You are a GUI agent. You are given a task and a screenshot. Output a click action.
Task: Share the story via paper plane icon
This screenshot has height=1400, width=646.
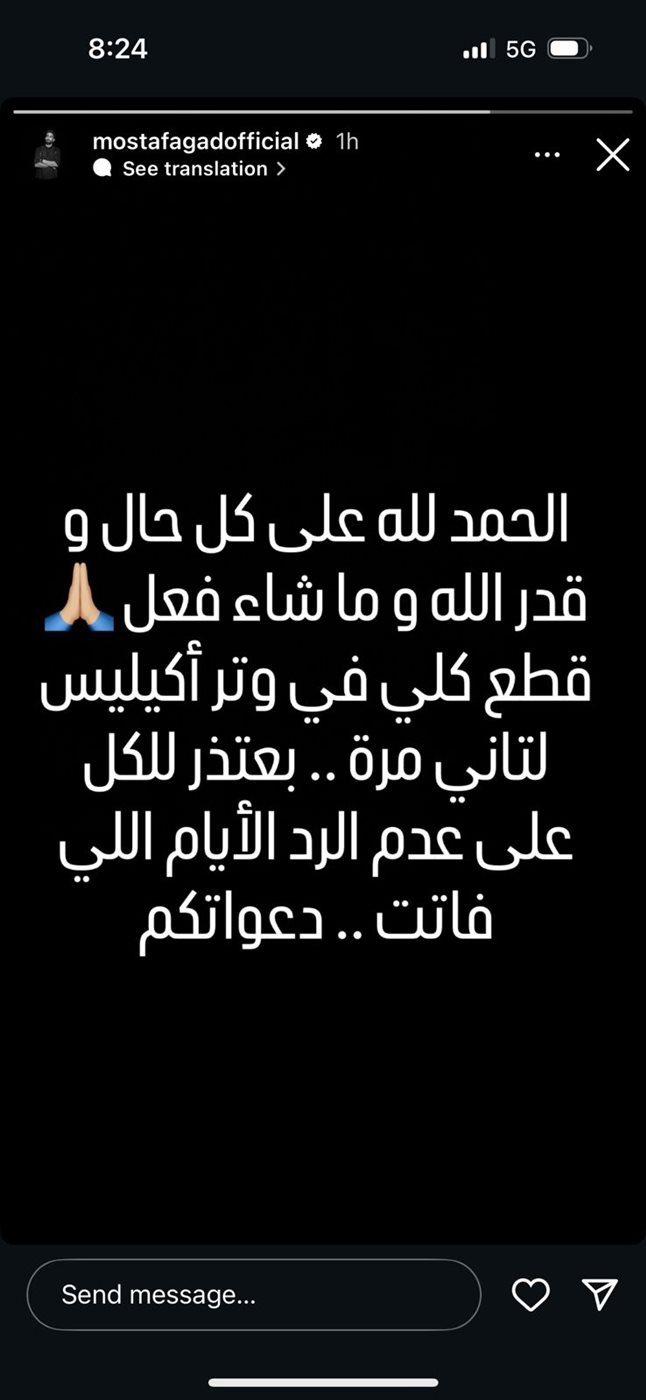pos(599,1295)
